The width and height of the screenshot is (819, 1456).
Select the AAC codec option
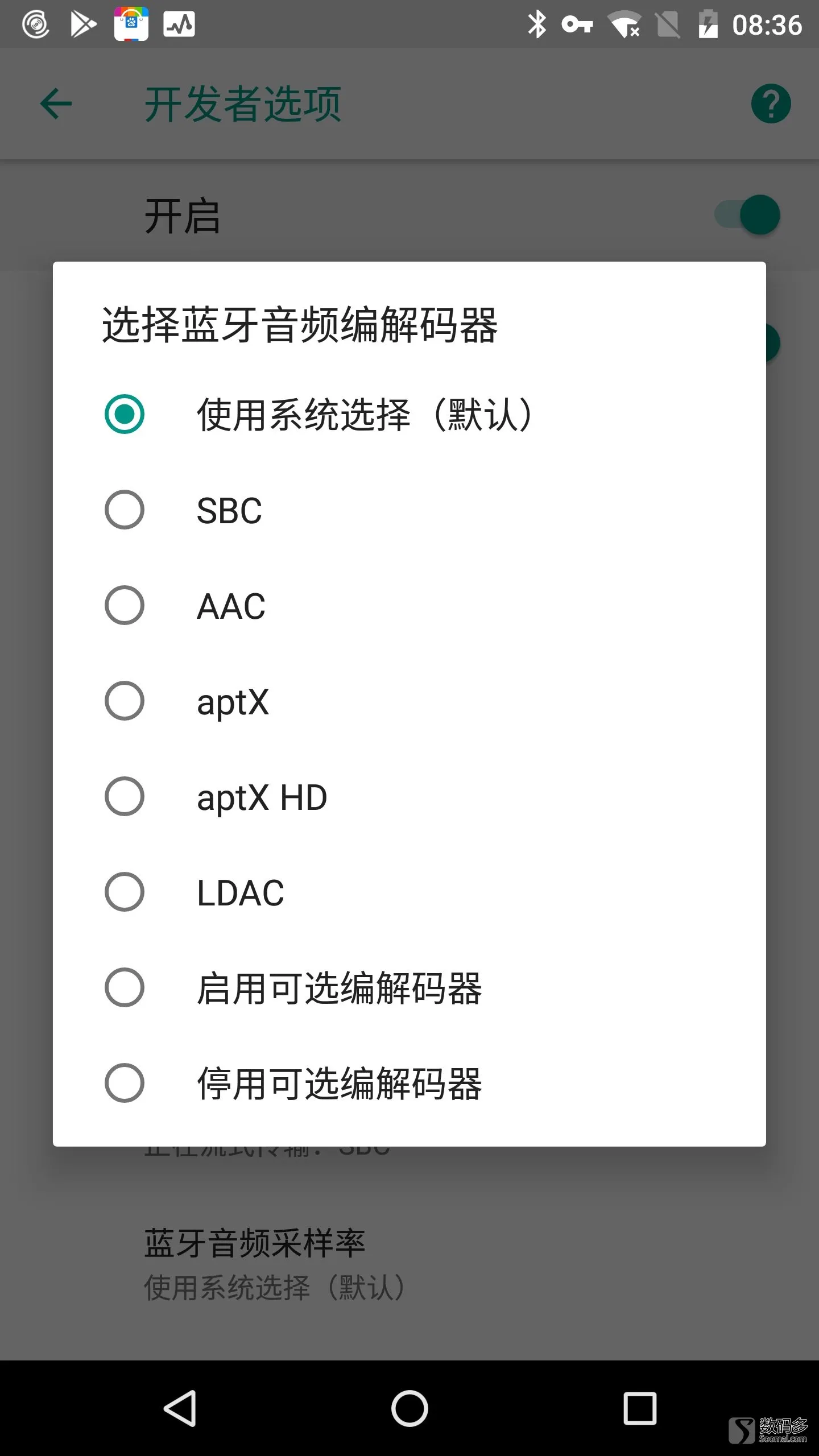[409, 605]
